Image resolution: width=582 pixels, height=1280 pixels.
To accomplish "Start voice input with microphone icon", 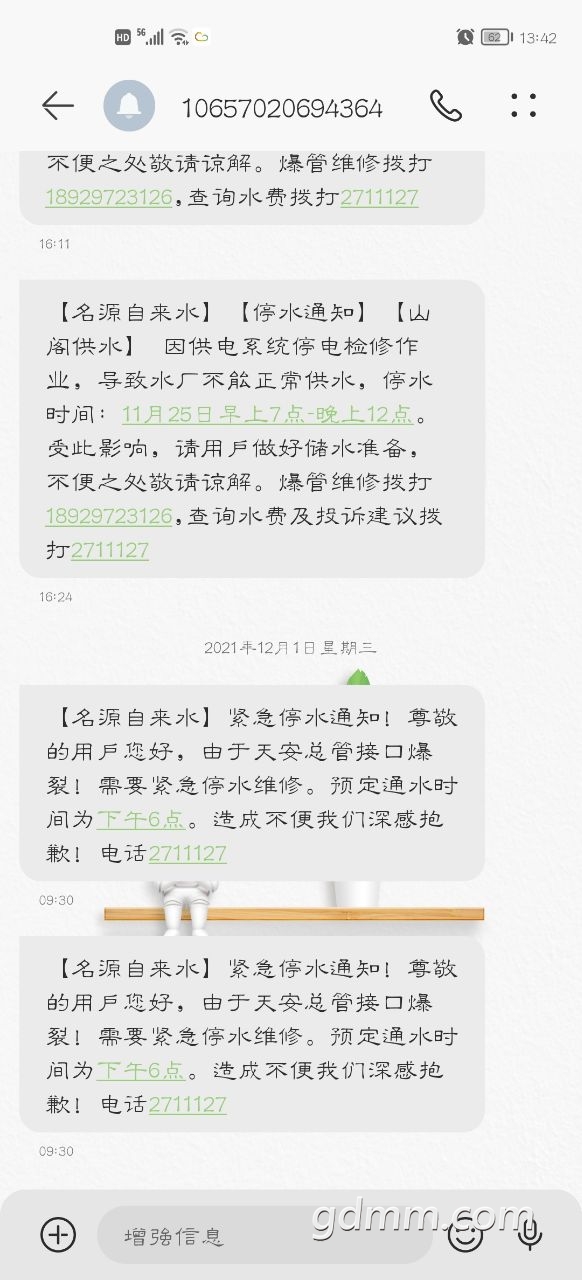I will 530,1235.
